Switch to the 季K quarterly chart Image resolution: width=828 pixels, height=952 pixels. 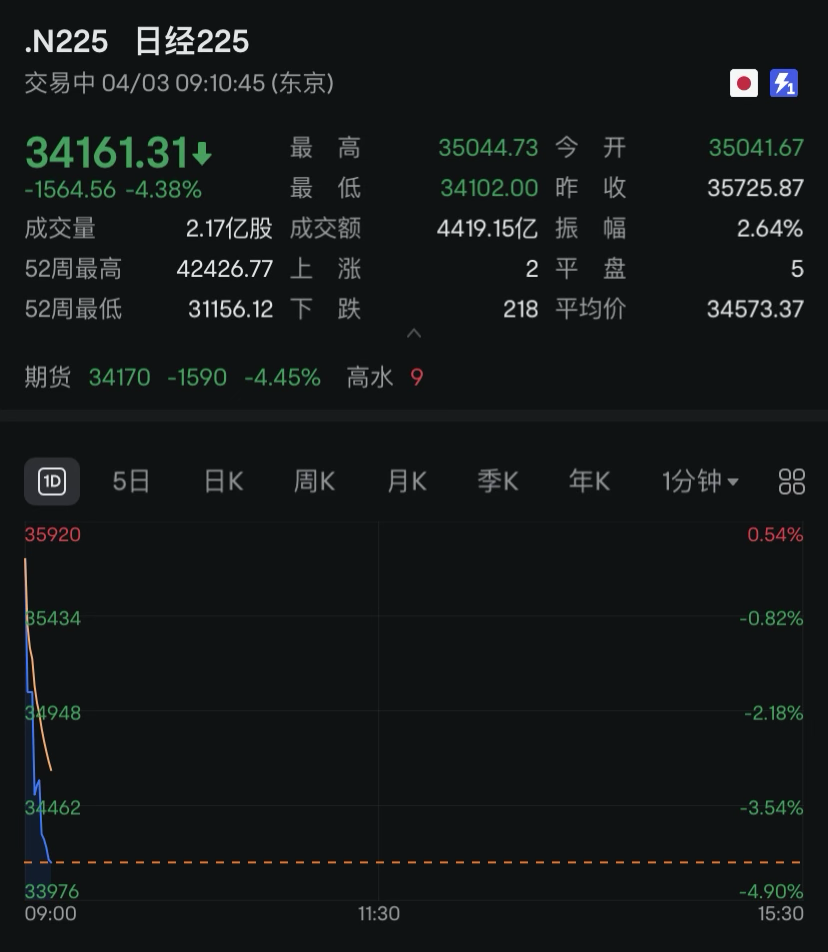pyautogui.click(x=497, y=481)
